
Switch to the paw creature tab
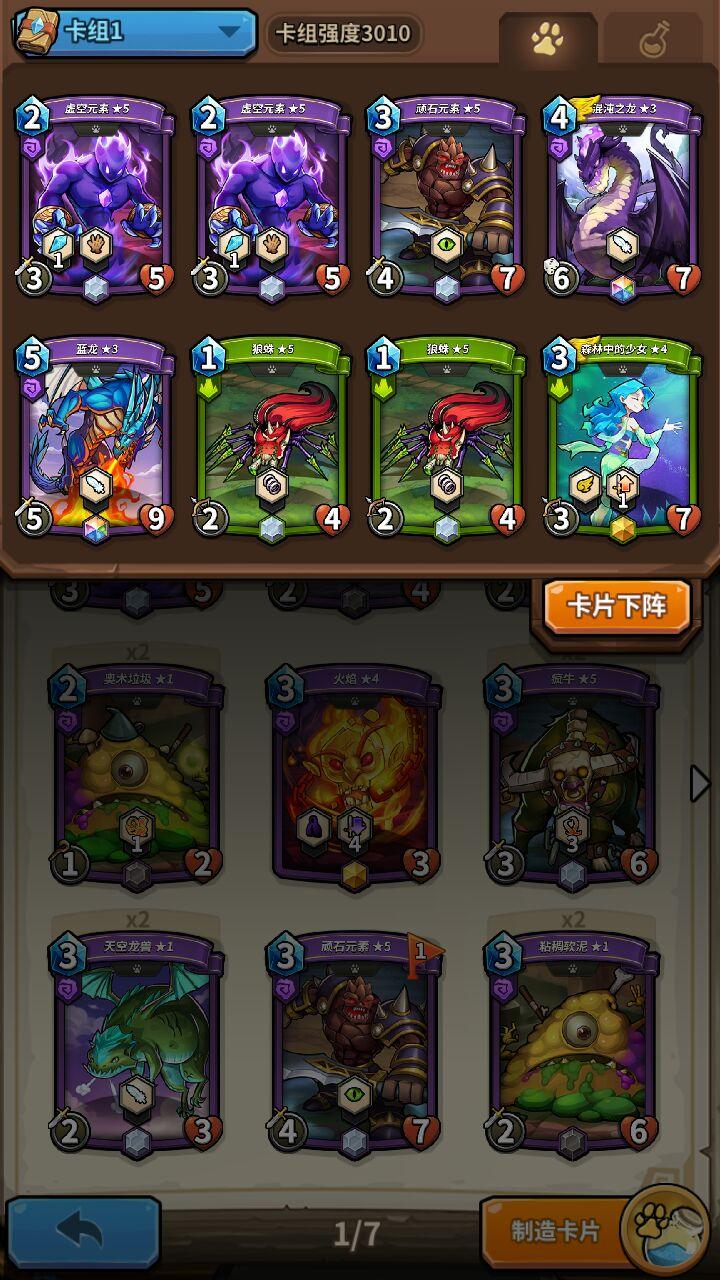pos(547,40)
